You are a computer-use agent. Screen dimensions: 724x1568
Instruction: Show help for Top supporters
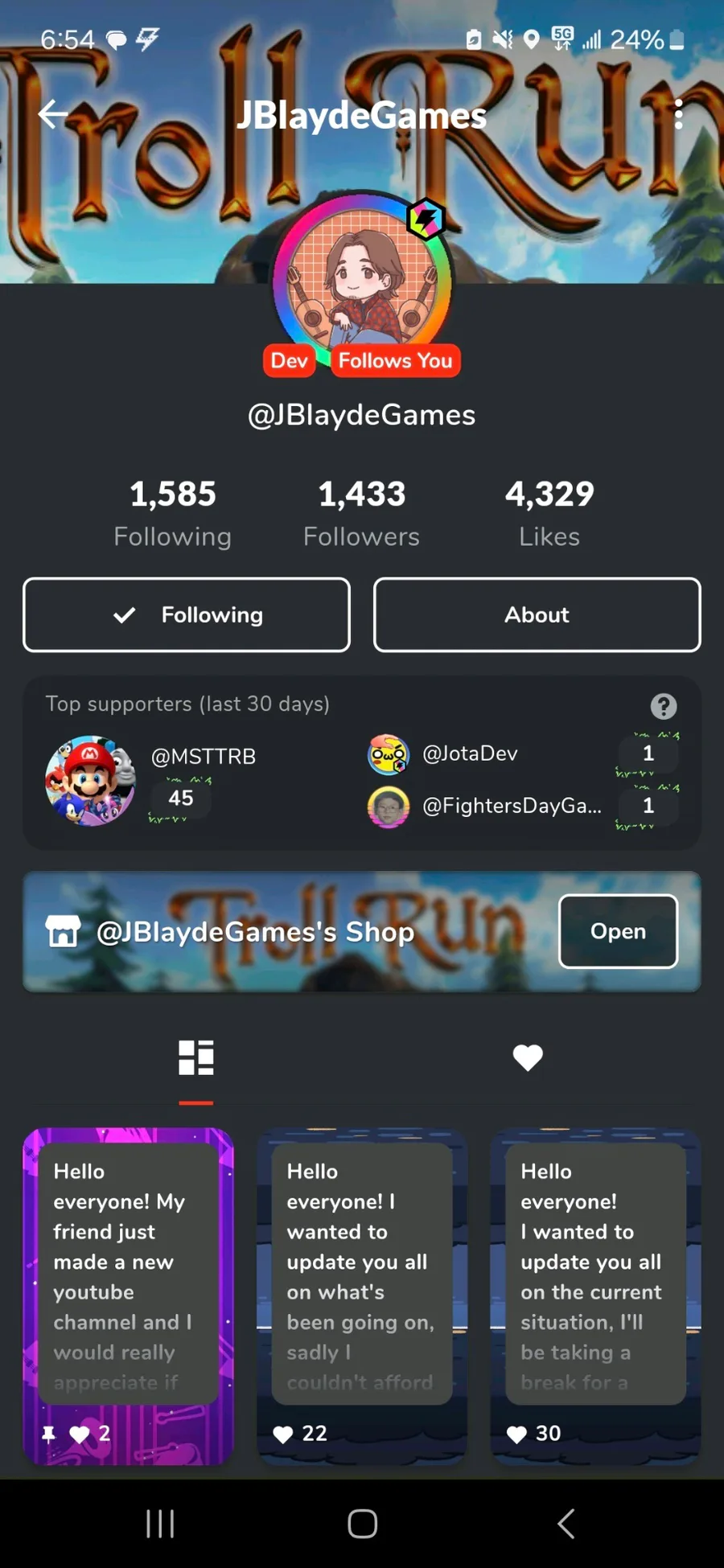664,706
